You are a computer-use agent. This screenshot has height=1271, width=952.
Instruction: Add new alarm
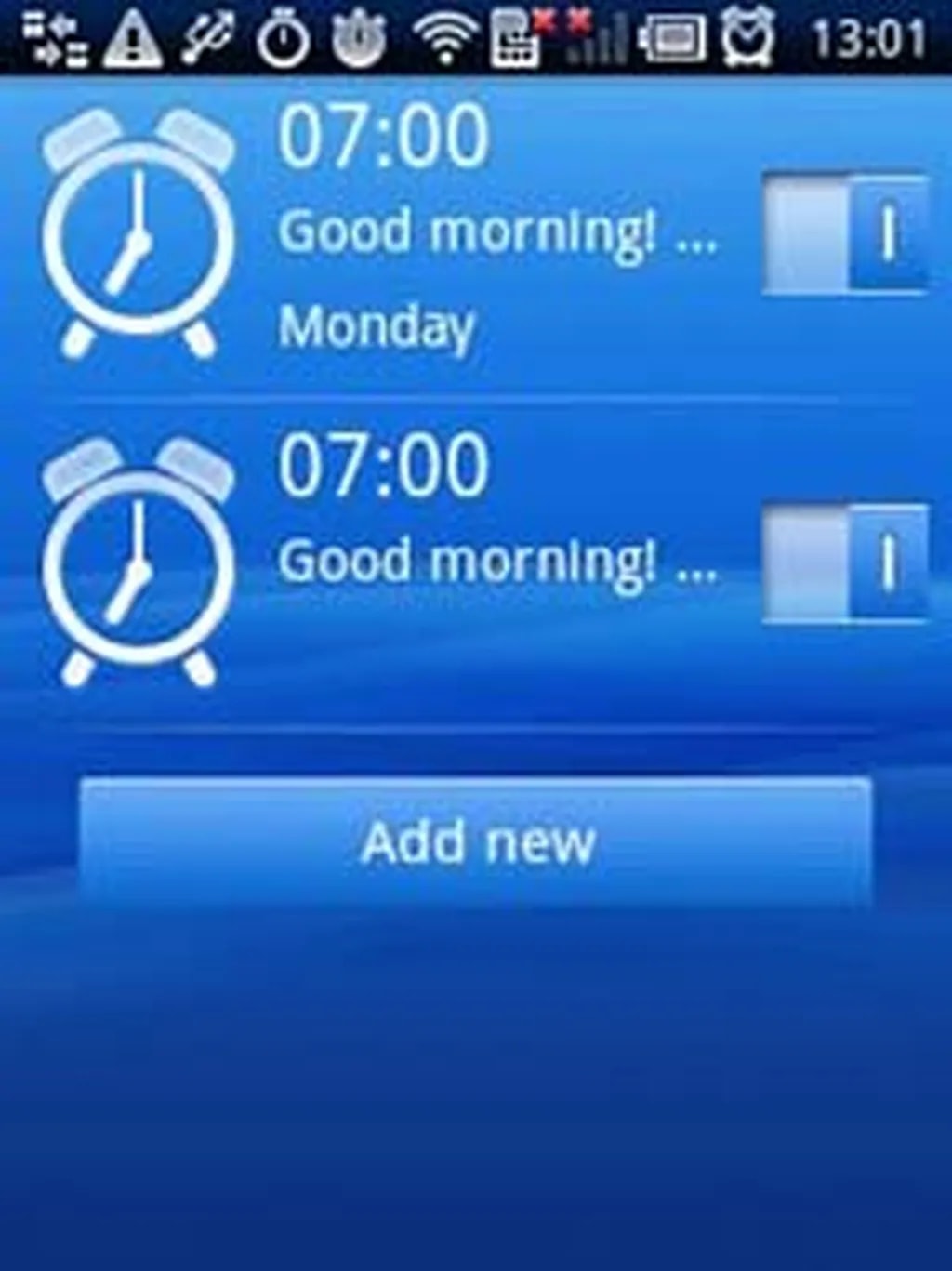pos(476,841)
